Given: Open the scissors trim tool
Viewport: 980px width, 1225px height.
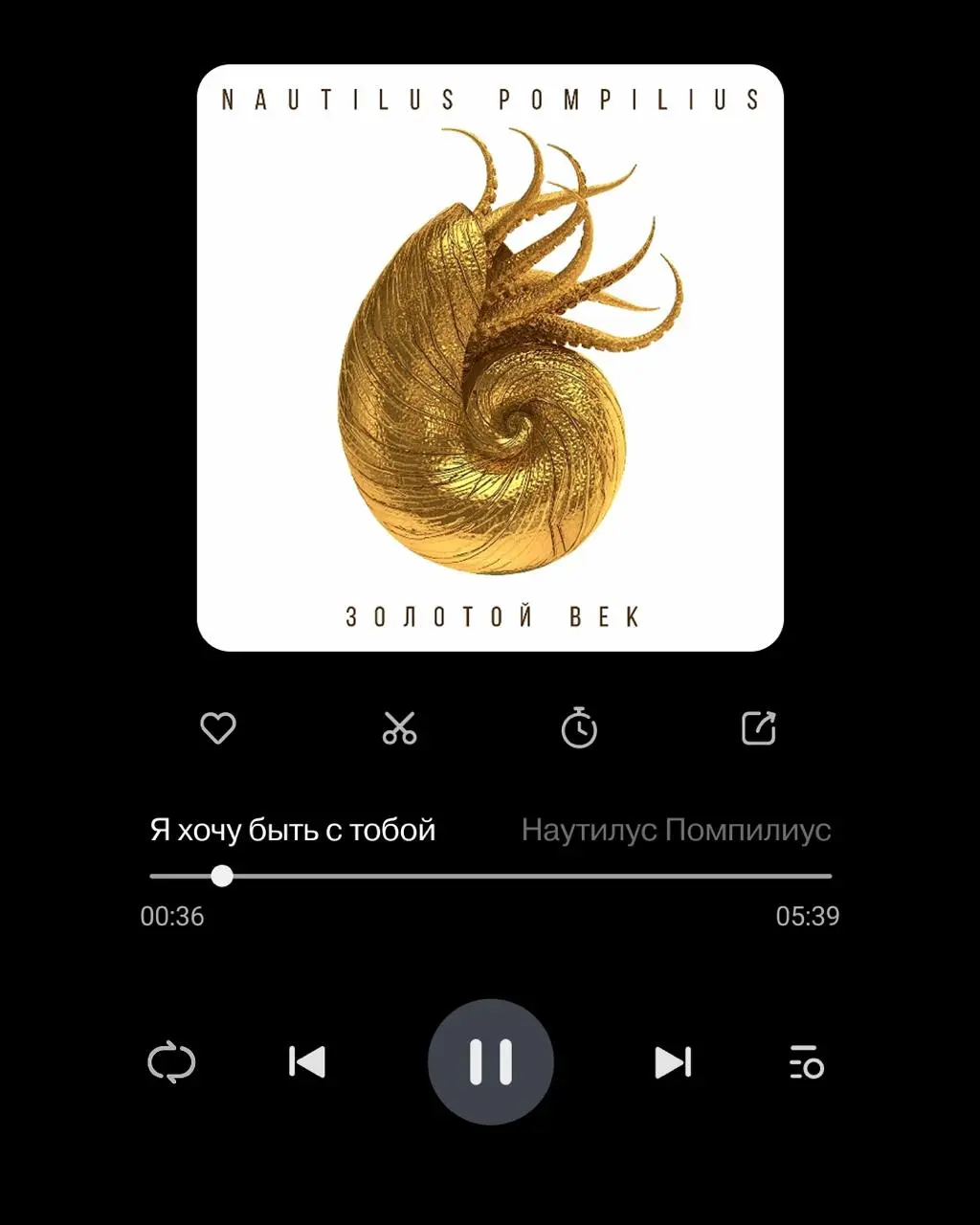Looking at the screenshot, I should 399,728.
